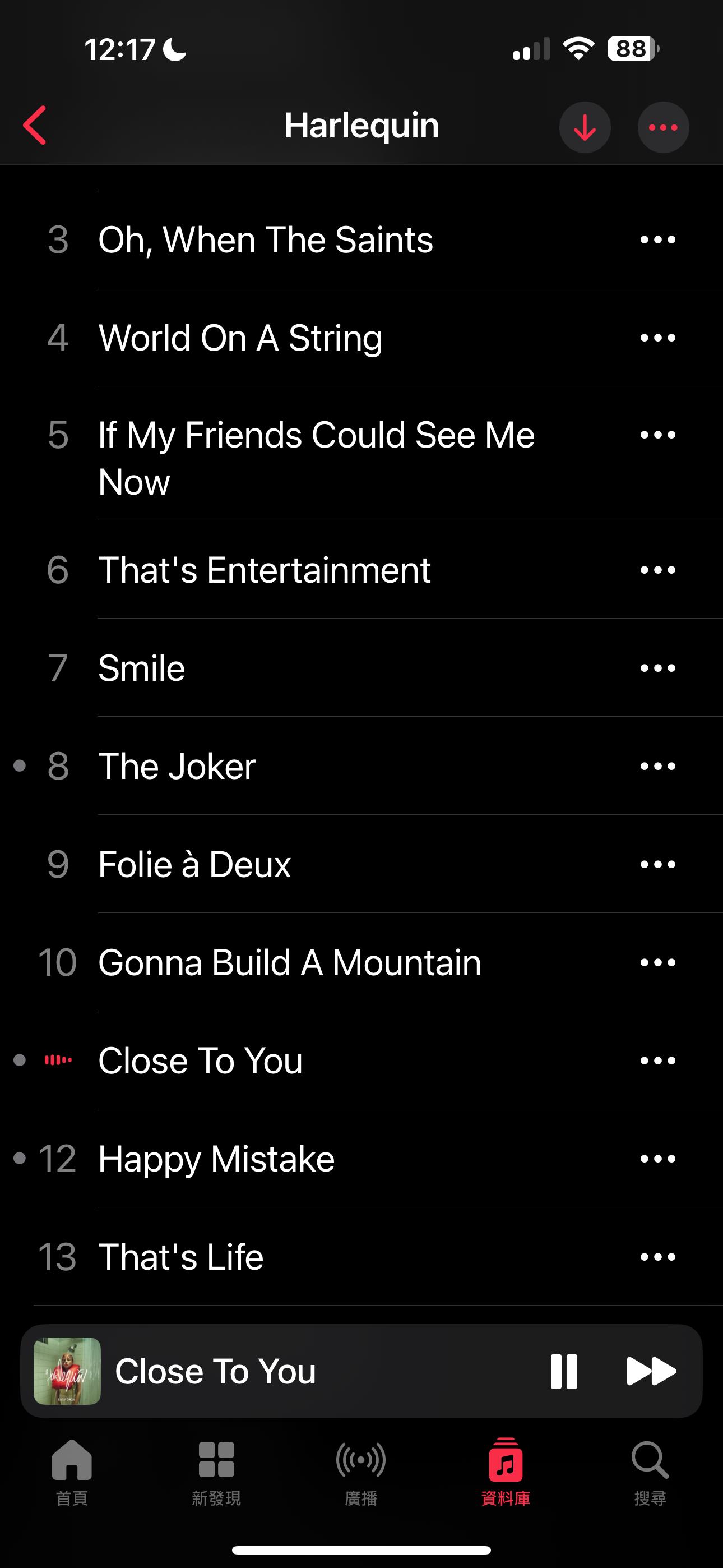Open the album overflow menu in header
Image resolution: width=723 pixels, height=1568 pixels.
tap(662, 127)
